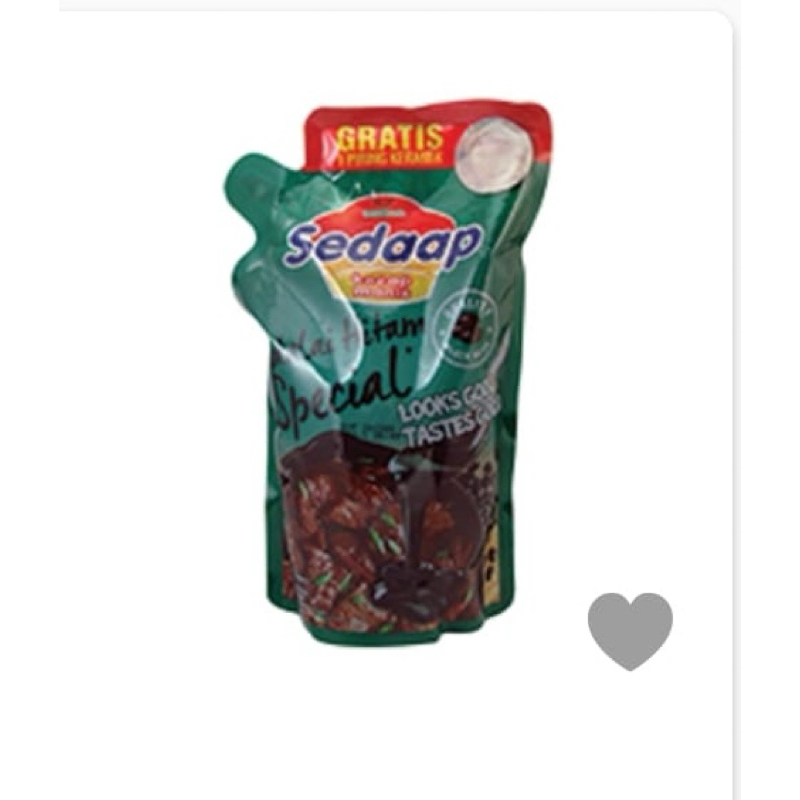Screen dimensions: 800x800
Task: Add the Sedaap product to favorites with the heart
Action: click(630, 629)
